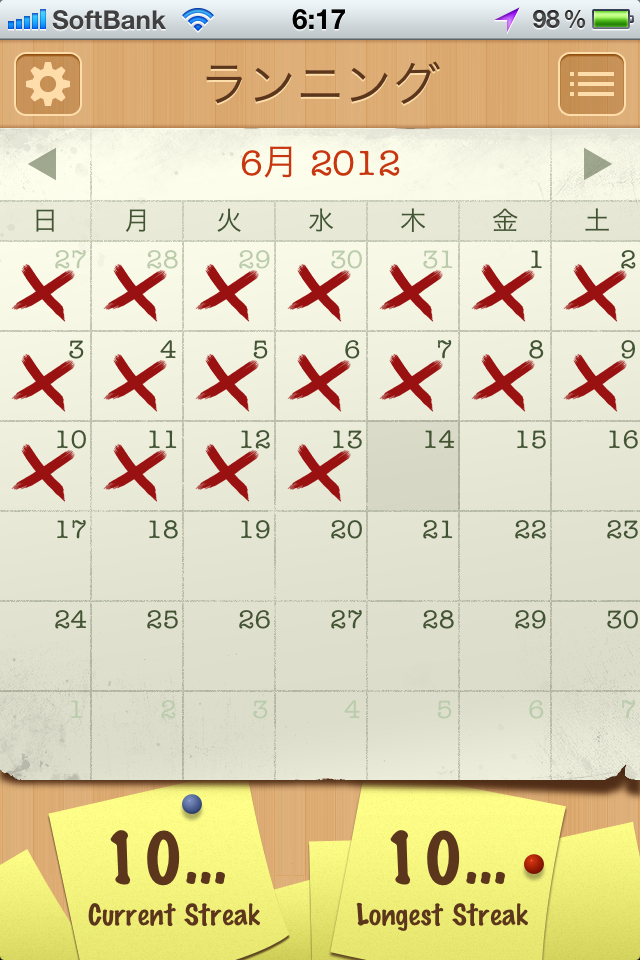Select June 29 on the calendar
Viewport: 640px width, 960px height.
505,646
